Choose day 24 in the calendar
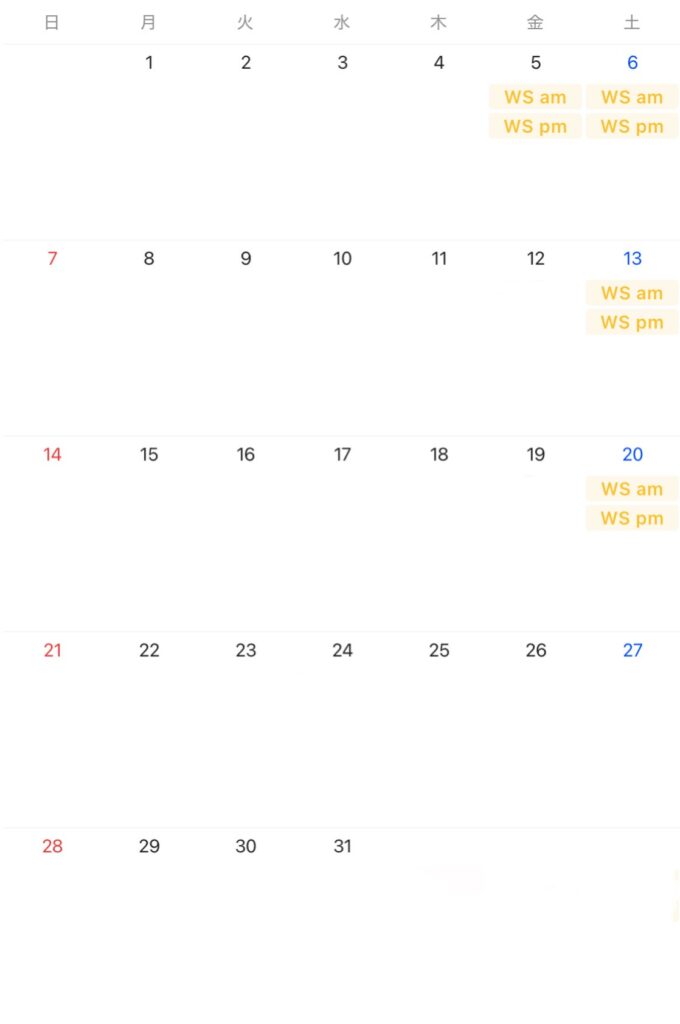This screenshot has width=680, height=1024. tap(342, 651)
